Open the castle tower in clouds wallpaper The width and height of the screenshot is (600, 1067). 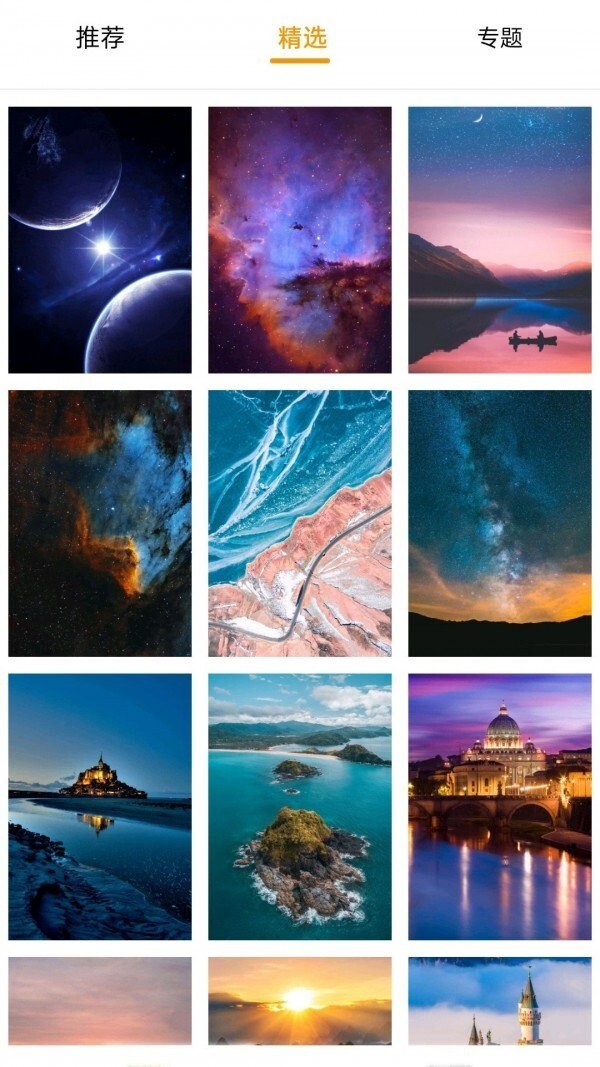(500, 1000)
